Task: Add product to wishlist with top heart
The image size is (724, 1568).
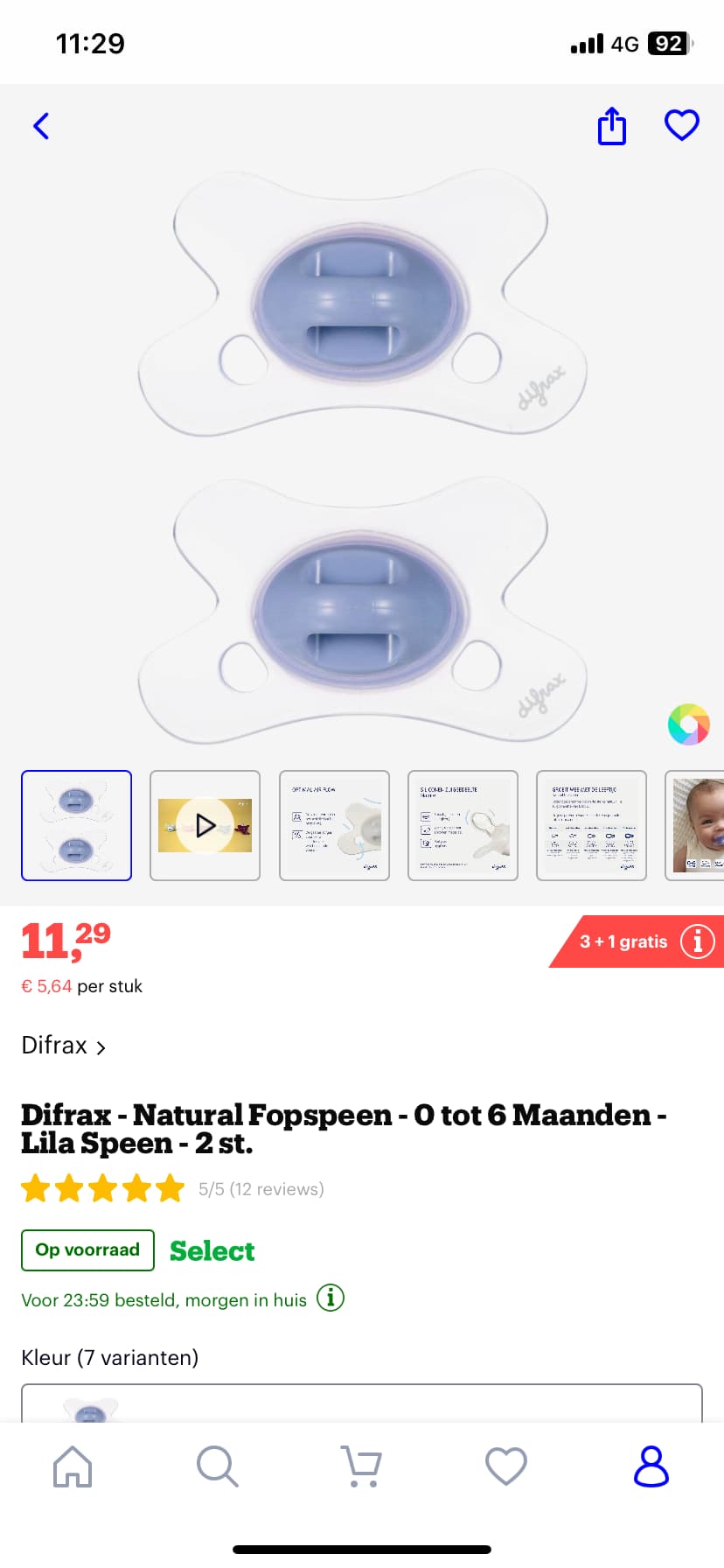Action: (x=682, y=125)
